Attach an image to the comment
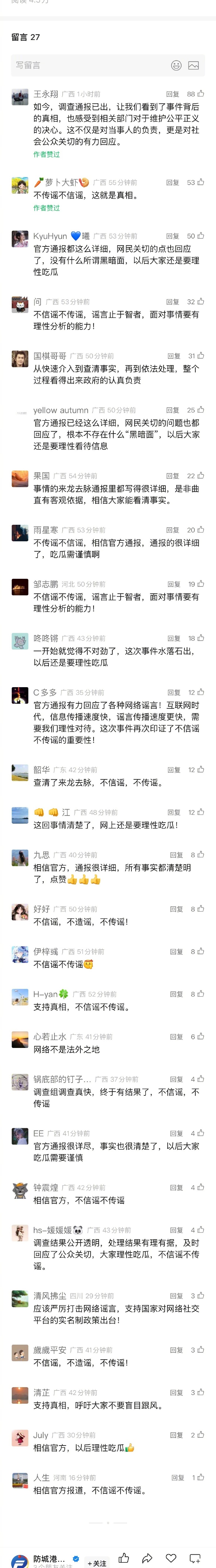216x1568 pixels. (193, 65)
